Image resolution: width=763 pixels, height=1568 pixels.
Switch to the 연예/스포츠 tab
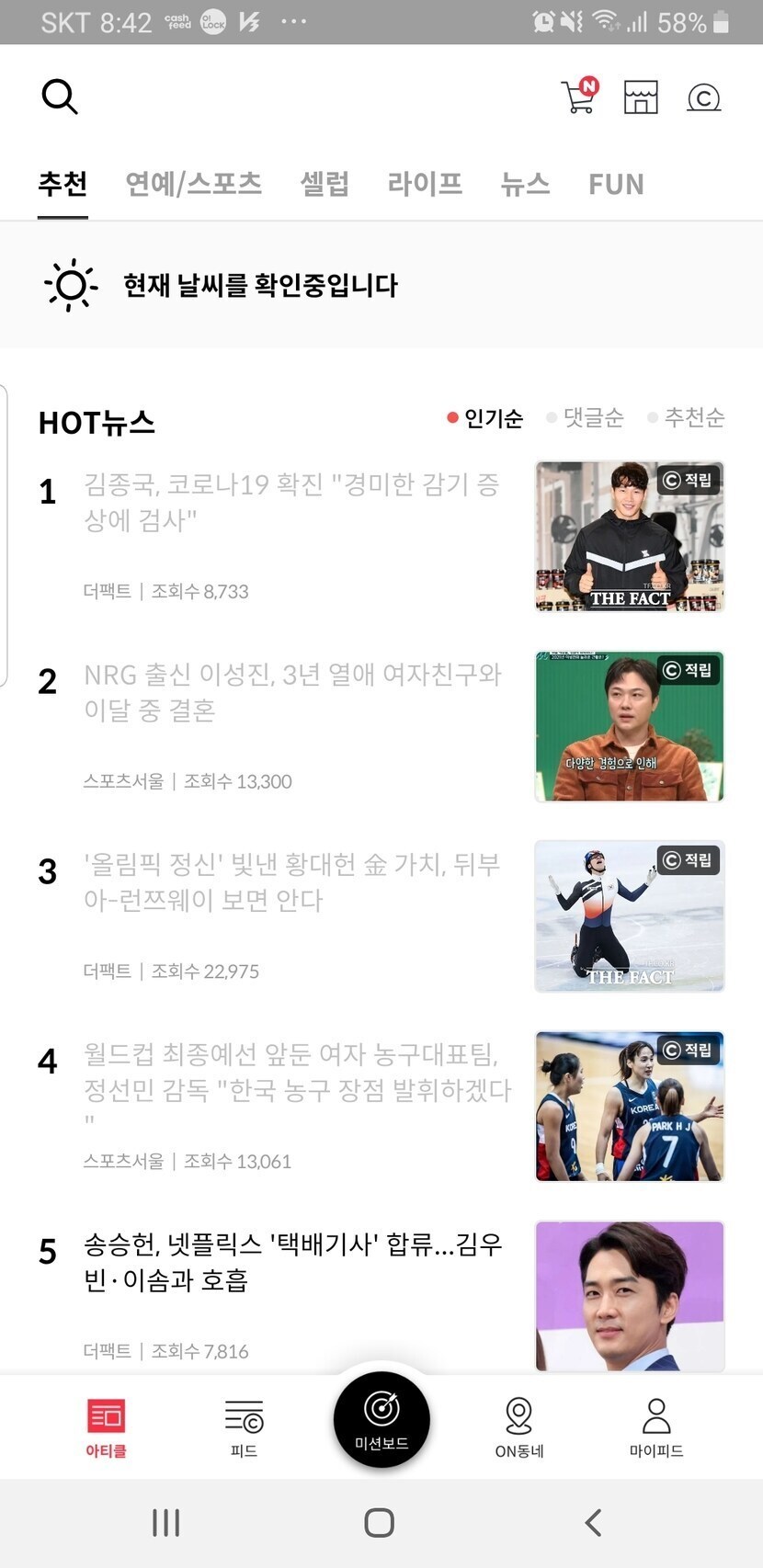(193, 184)
